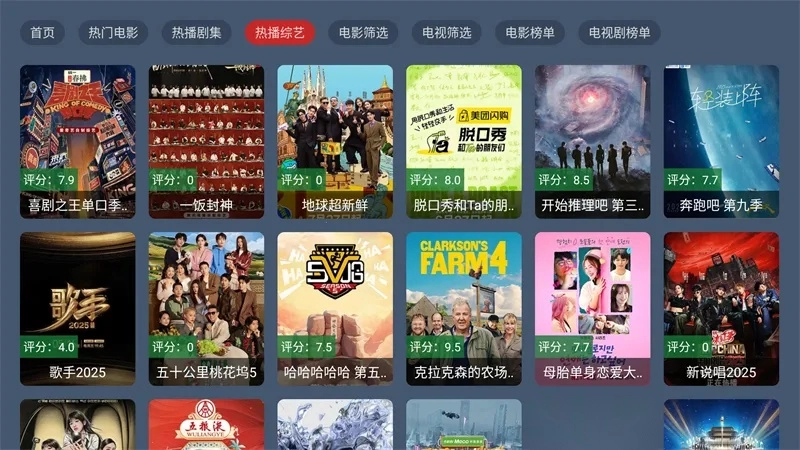Select the 热播剧集 tab
The height and width of the screenshot is (450, 800).
click(x=196, y=32)
